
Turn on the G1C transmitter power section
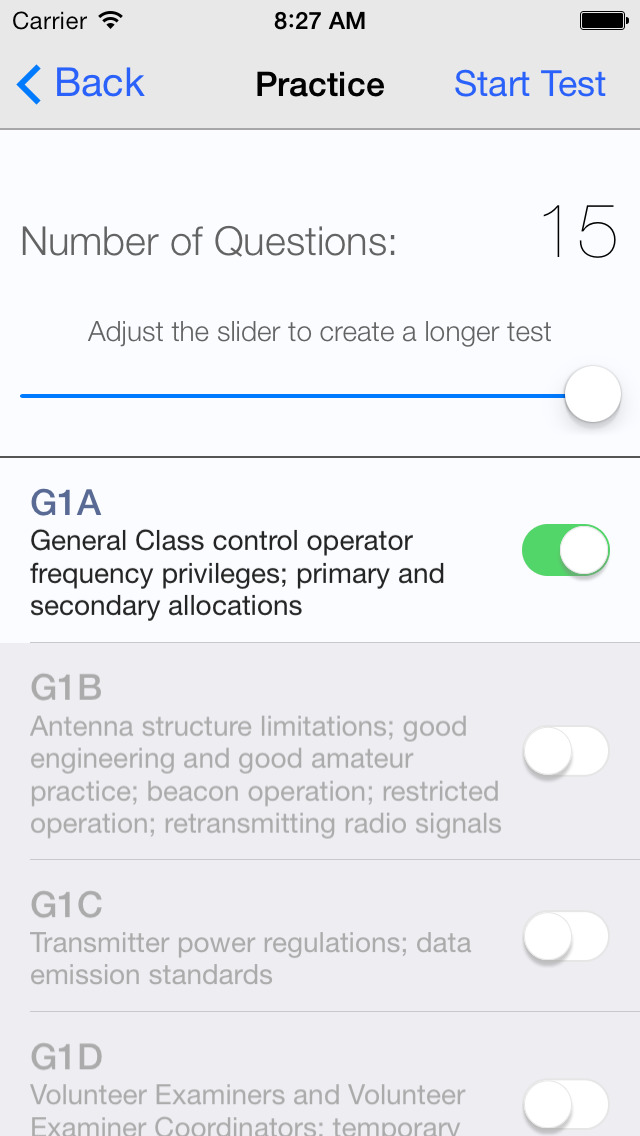click(x=565, y=937)
